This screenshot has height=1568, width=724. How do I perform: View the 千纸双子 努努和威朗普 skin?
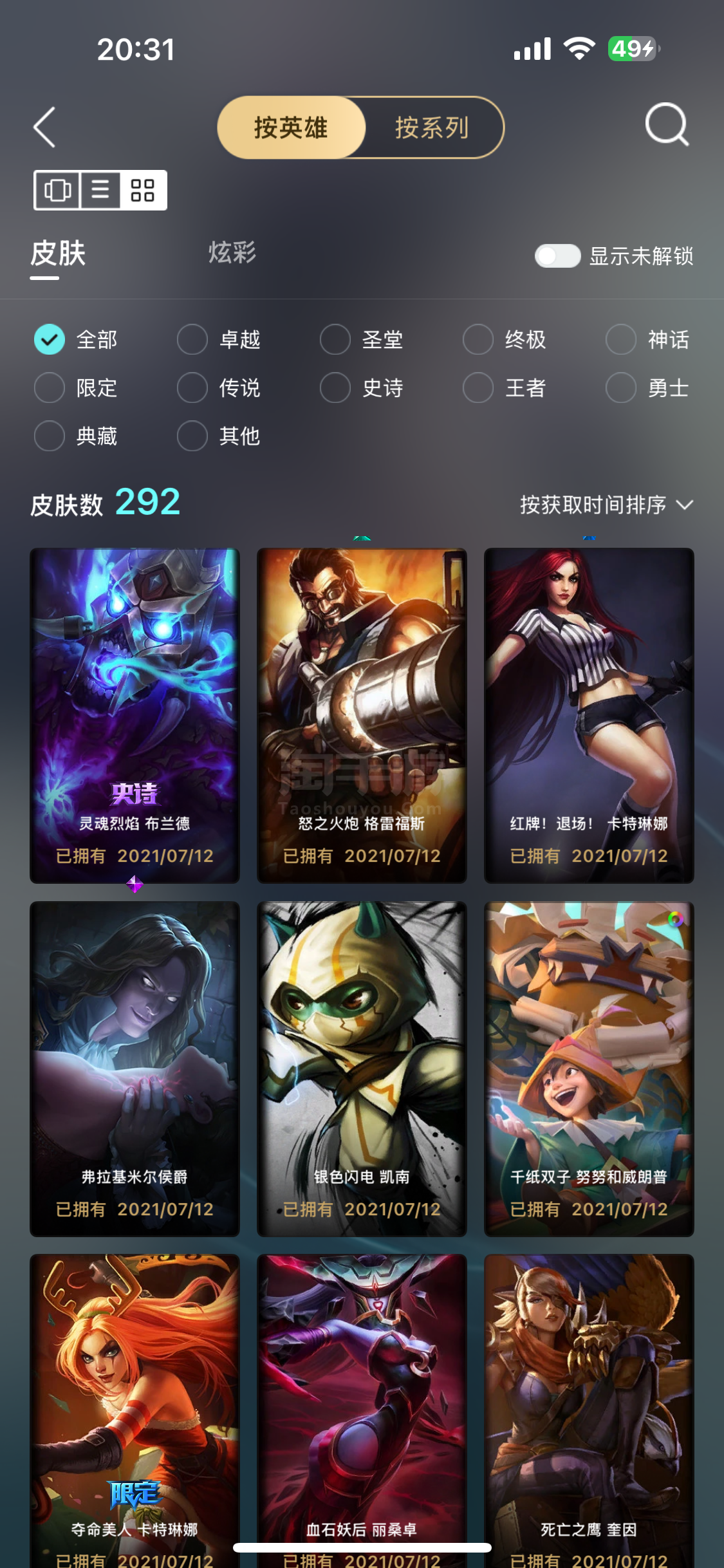(x=589, y=1069)
